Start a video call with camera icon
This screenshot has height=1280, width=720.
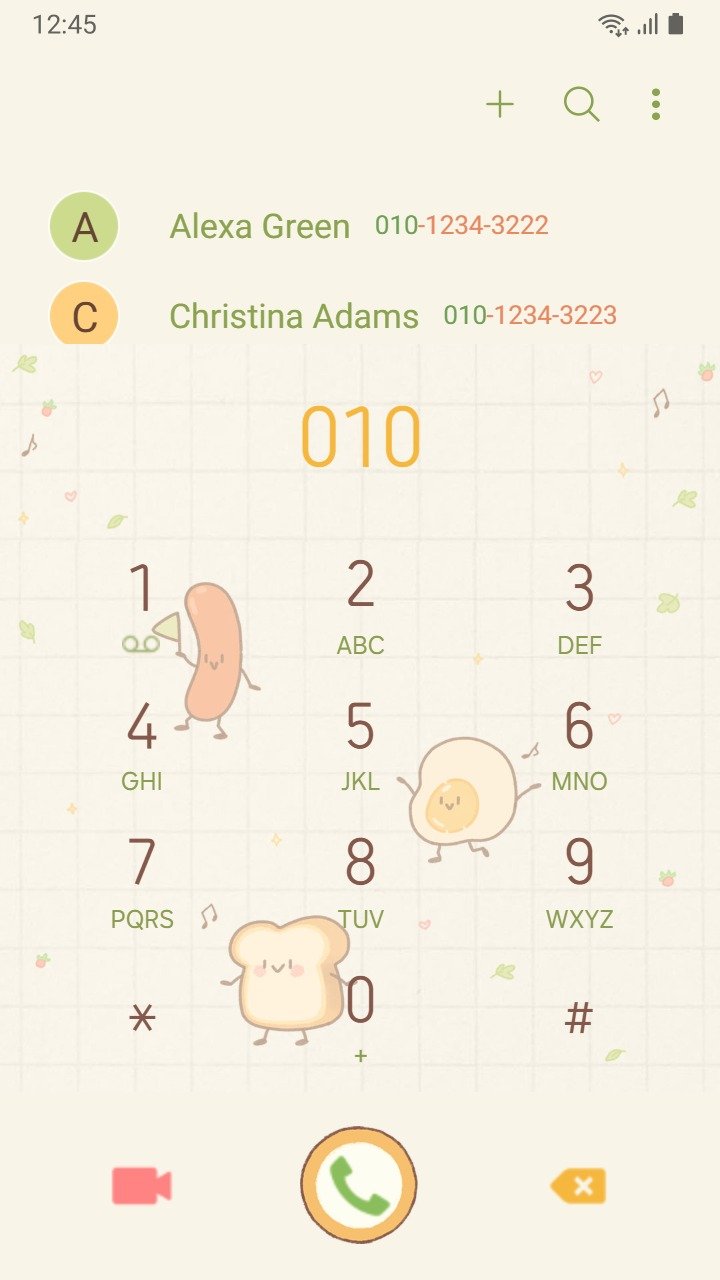(x=142, y=1186)
